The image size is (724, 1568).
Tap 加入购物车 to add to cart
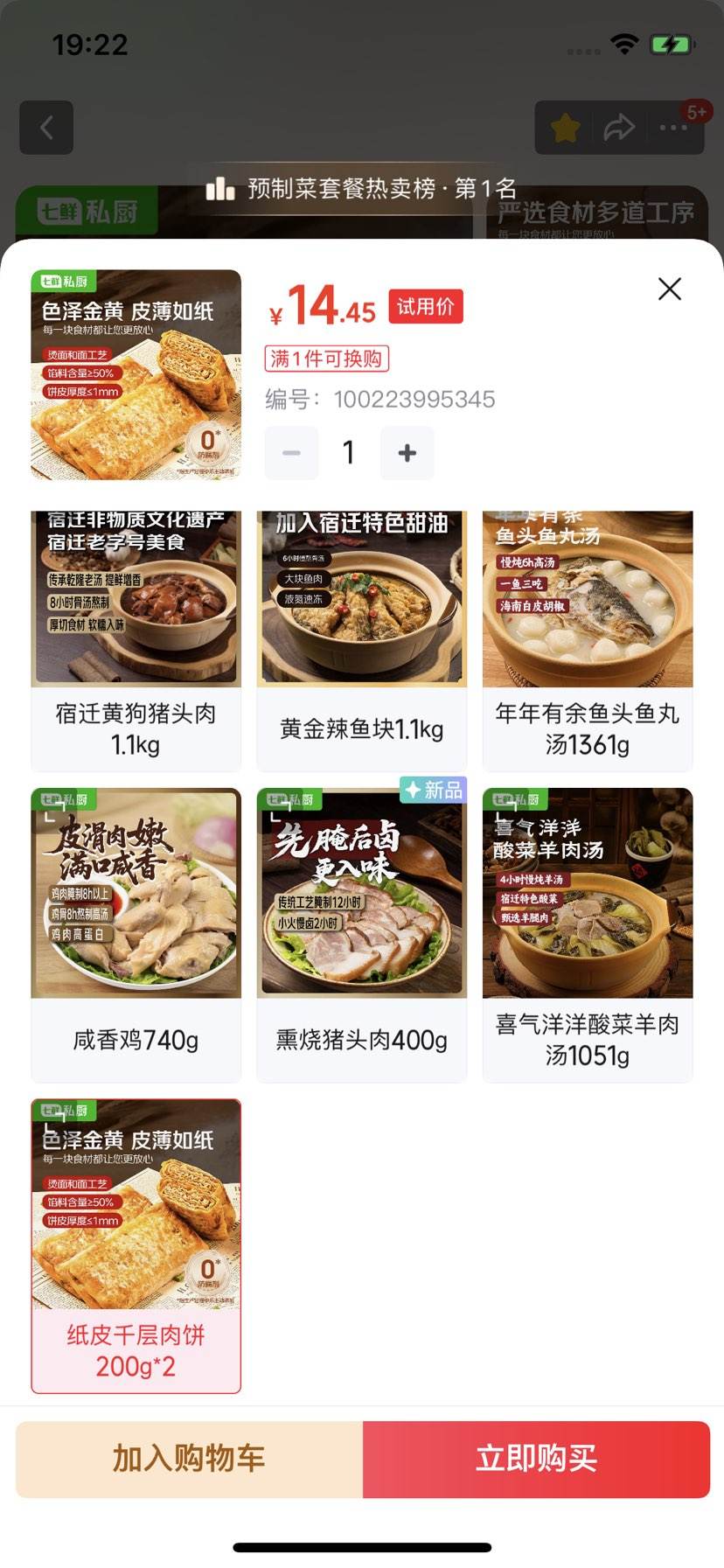189,1459
